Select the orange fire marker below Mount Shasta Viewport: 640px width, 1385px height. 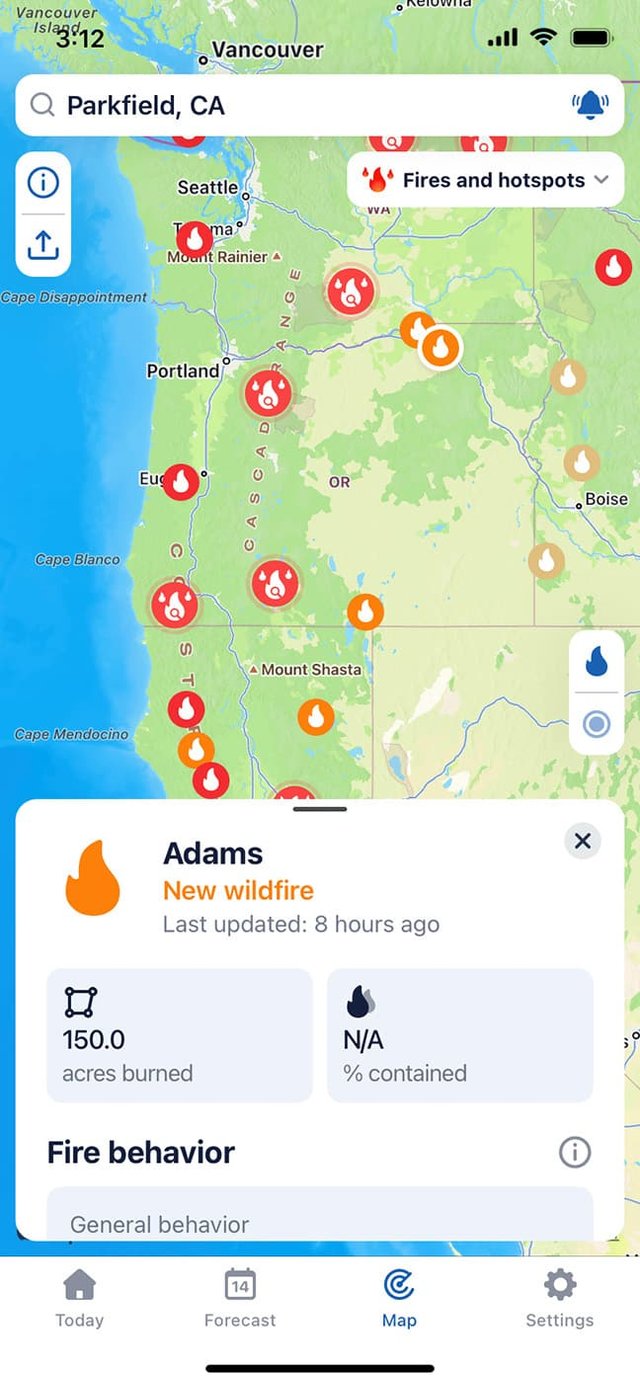(316, 716)
